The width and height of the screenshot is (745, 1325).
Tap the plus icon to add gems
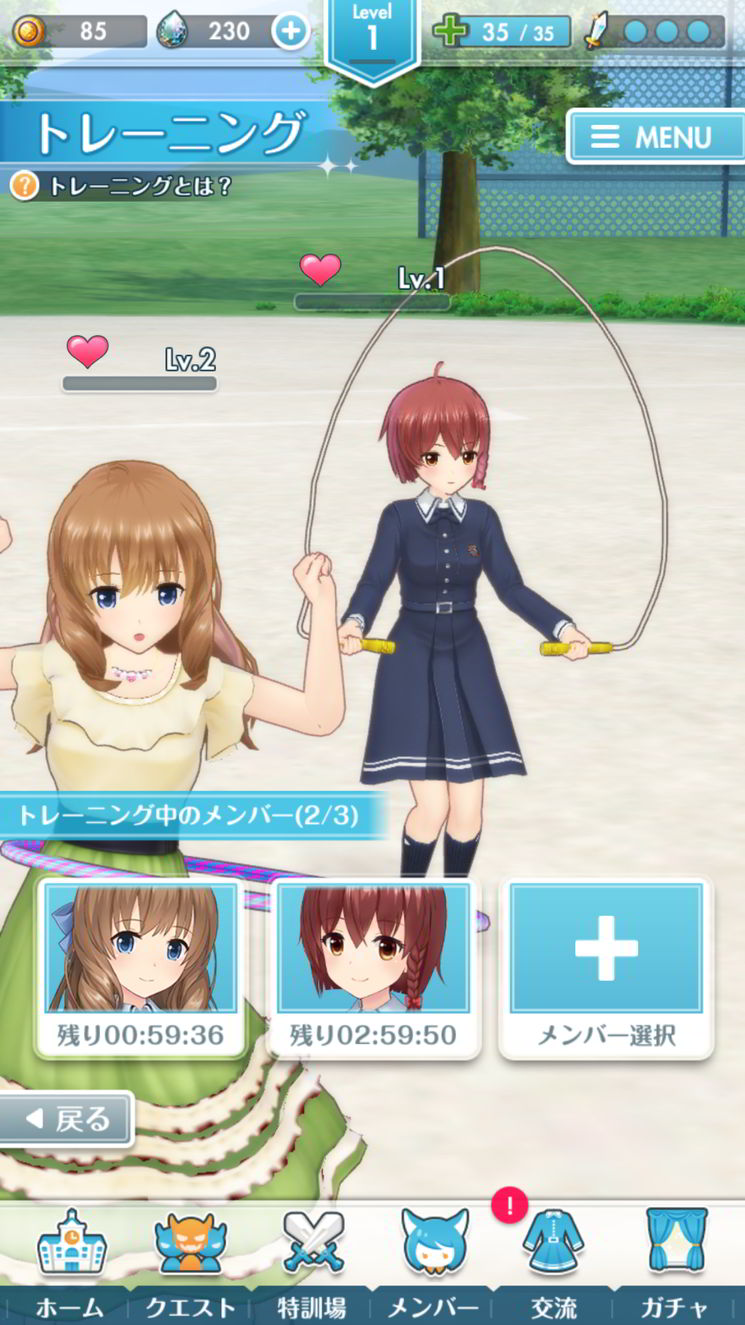(x=290, y=32)
